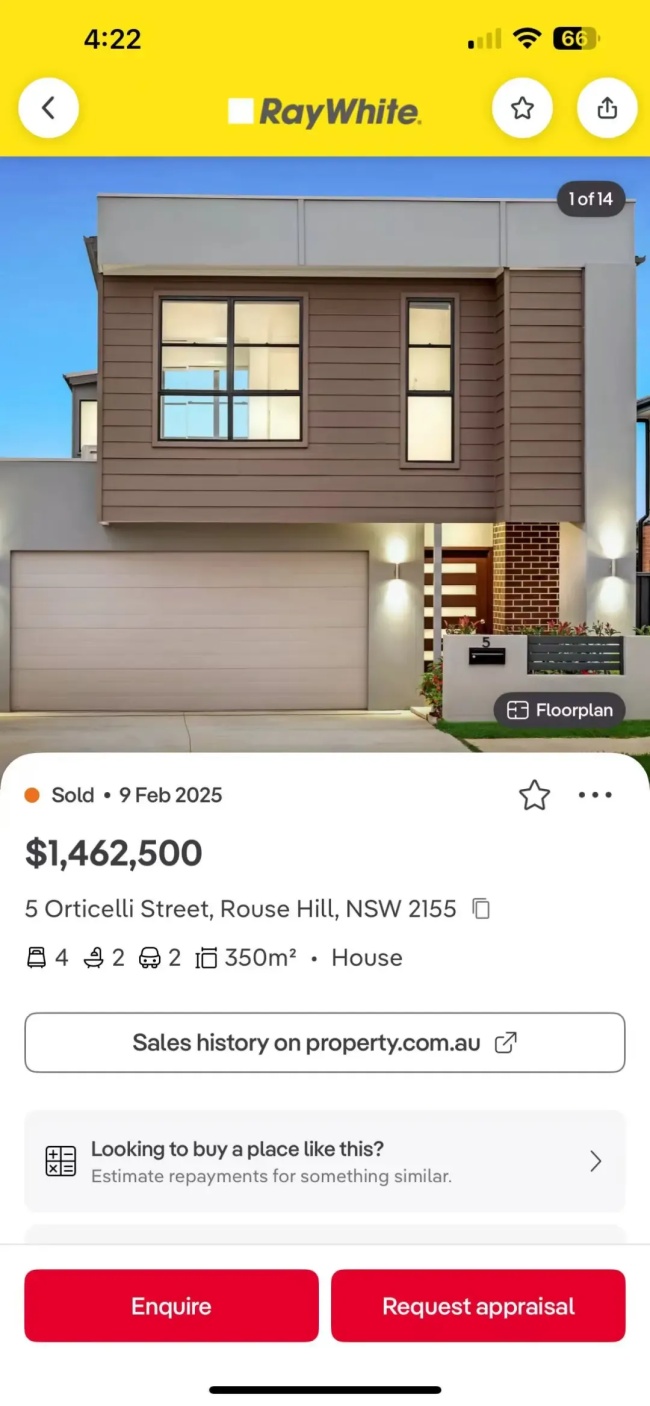This screenshot has height=1406, width=650.
Task: Save property with the header star icon
Action: tap(522, 108)
